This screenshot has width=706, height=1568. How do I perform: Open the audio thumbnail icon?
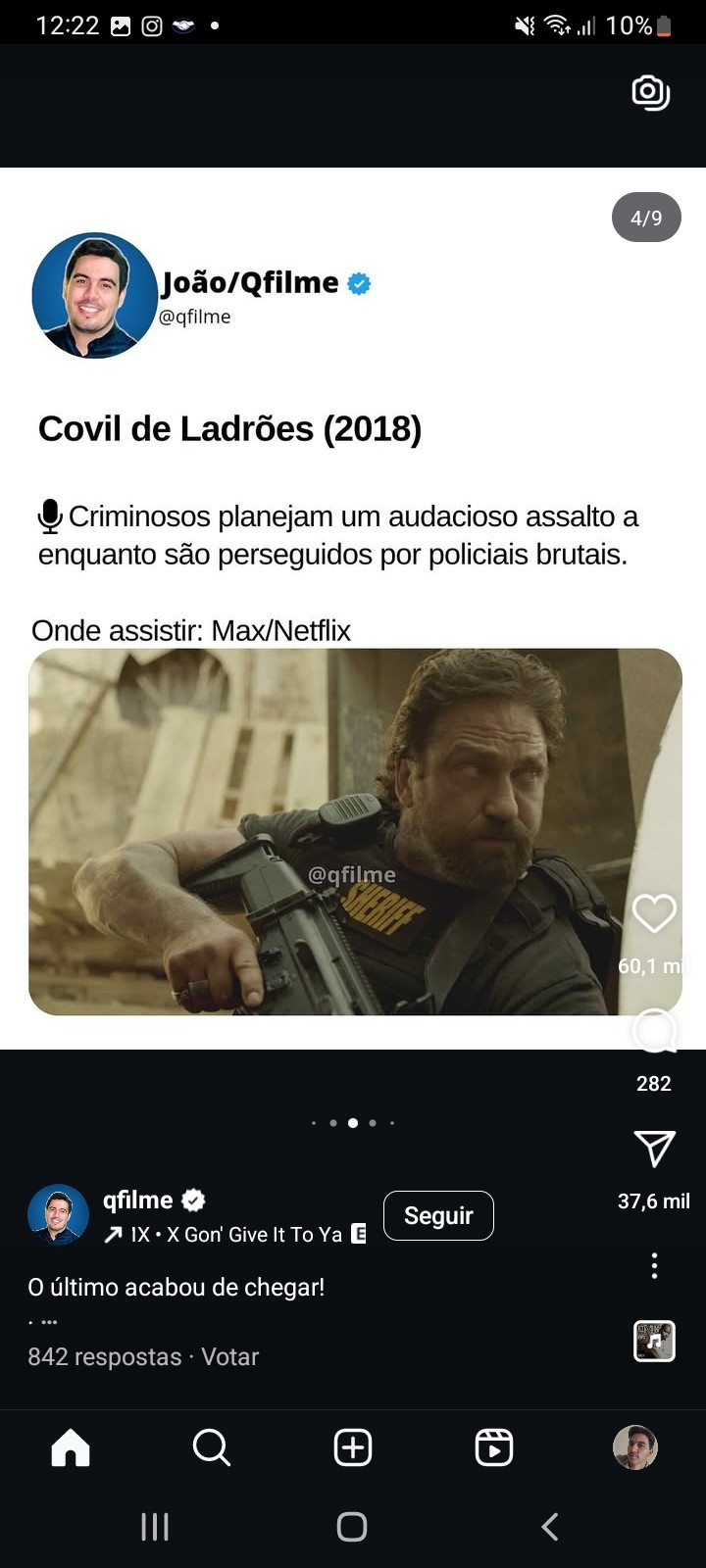[x=654, y=1342]
